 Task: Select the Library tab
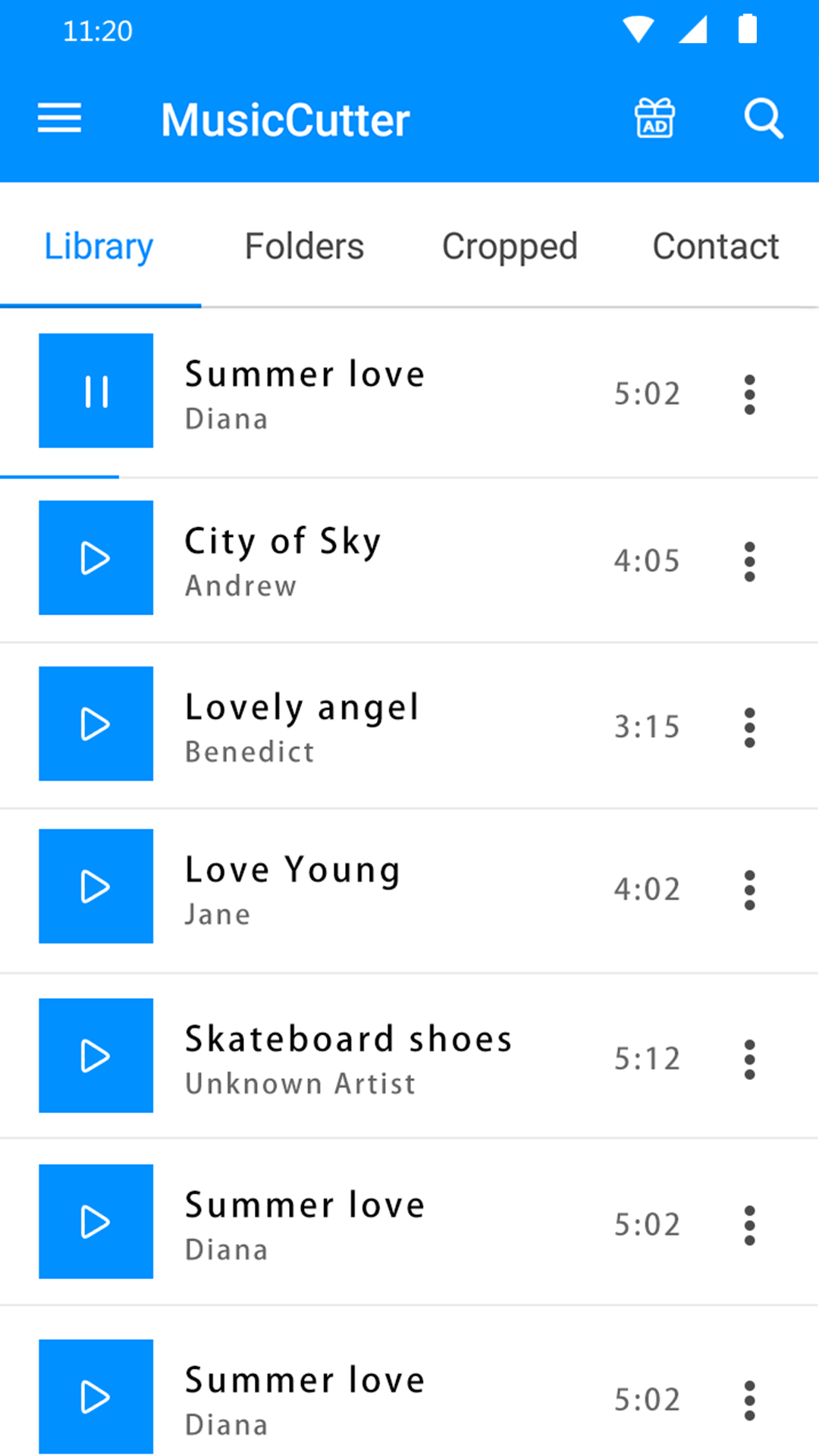tap(99, 246)
